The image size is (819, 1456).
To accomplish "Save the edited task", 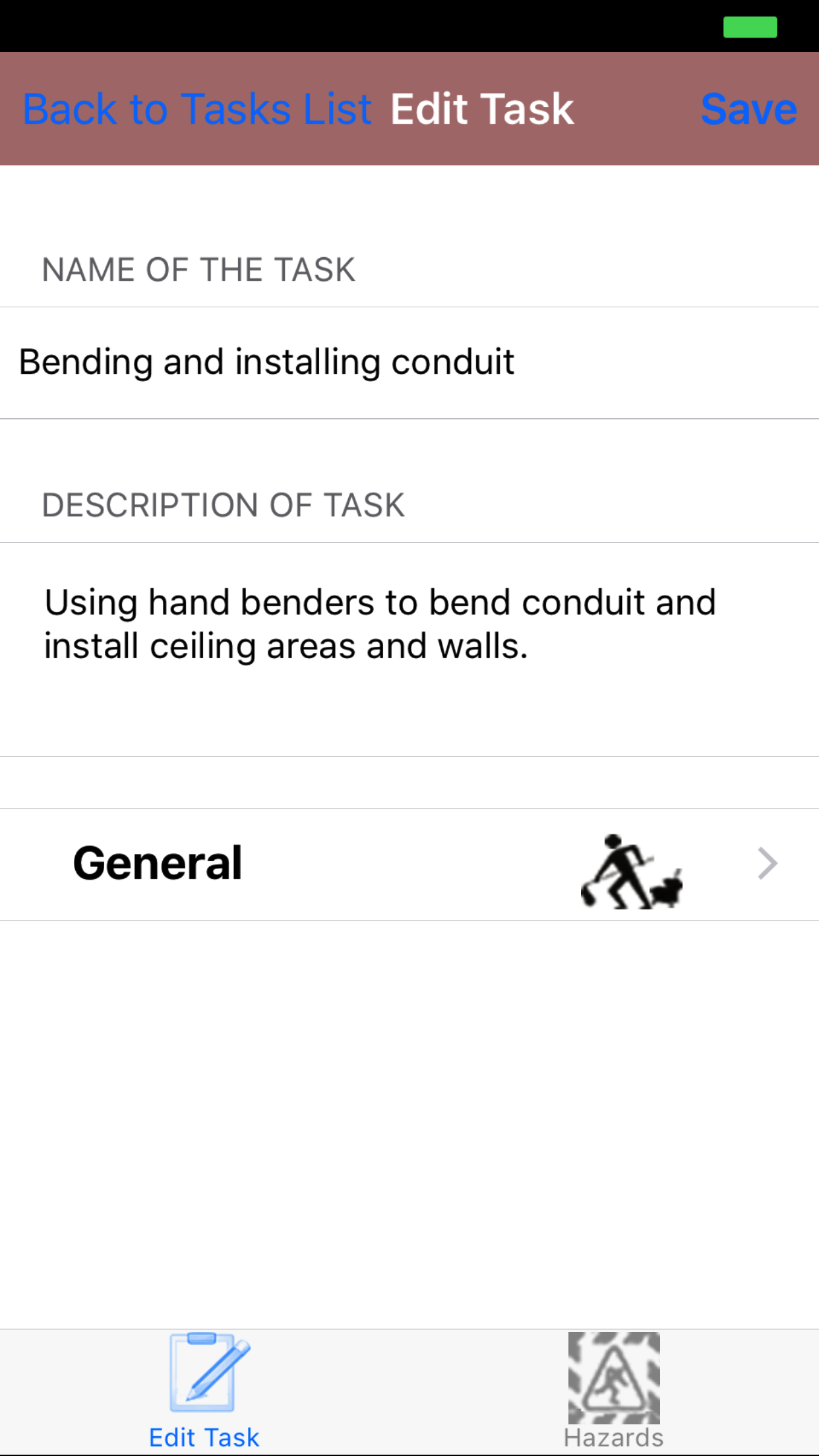I will point(748,109).
